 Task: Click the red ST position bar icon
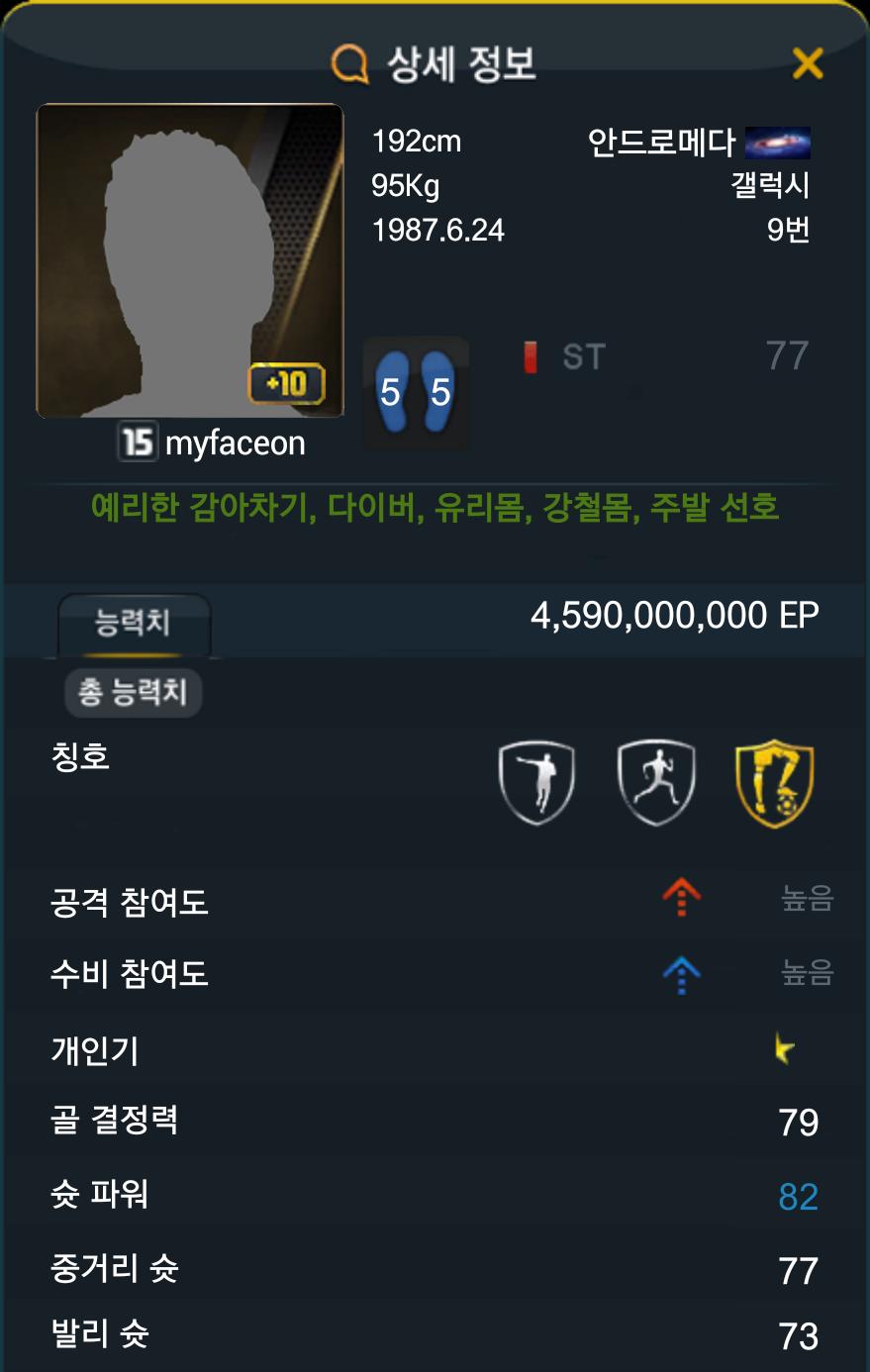(x=532, y=356)
